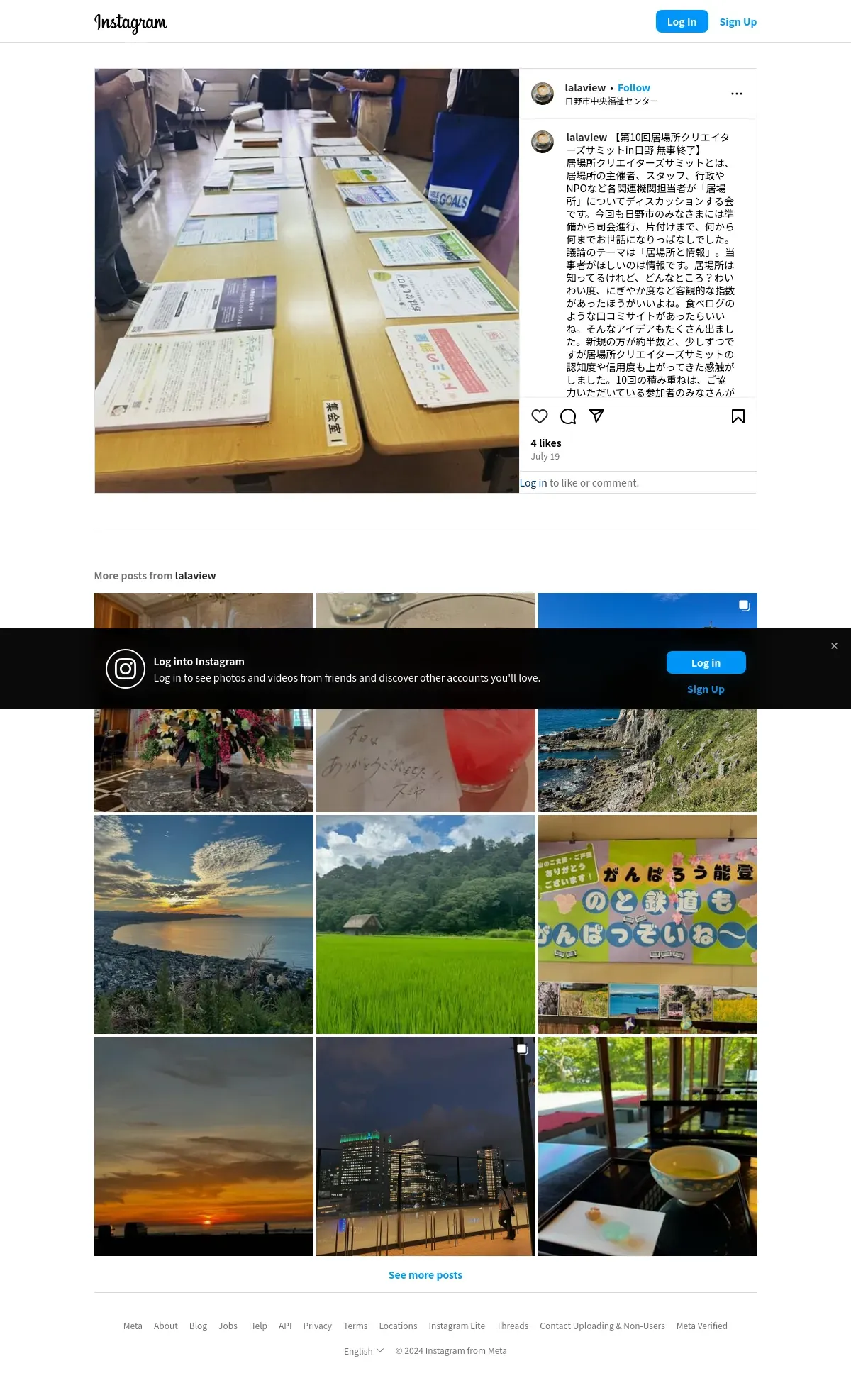This screenshot has height=1400, width=851.
Task: Tap 'Log in' to like or comment
Action: tap(533, 483)
